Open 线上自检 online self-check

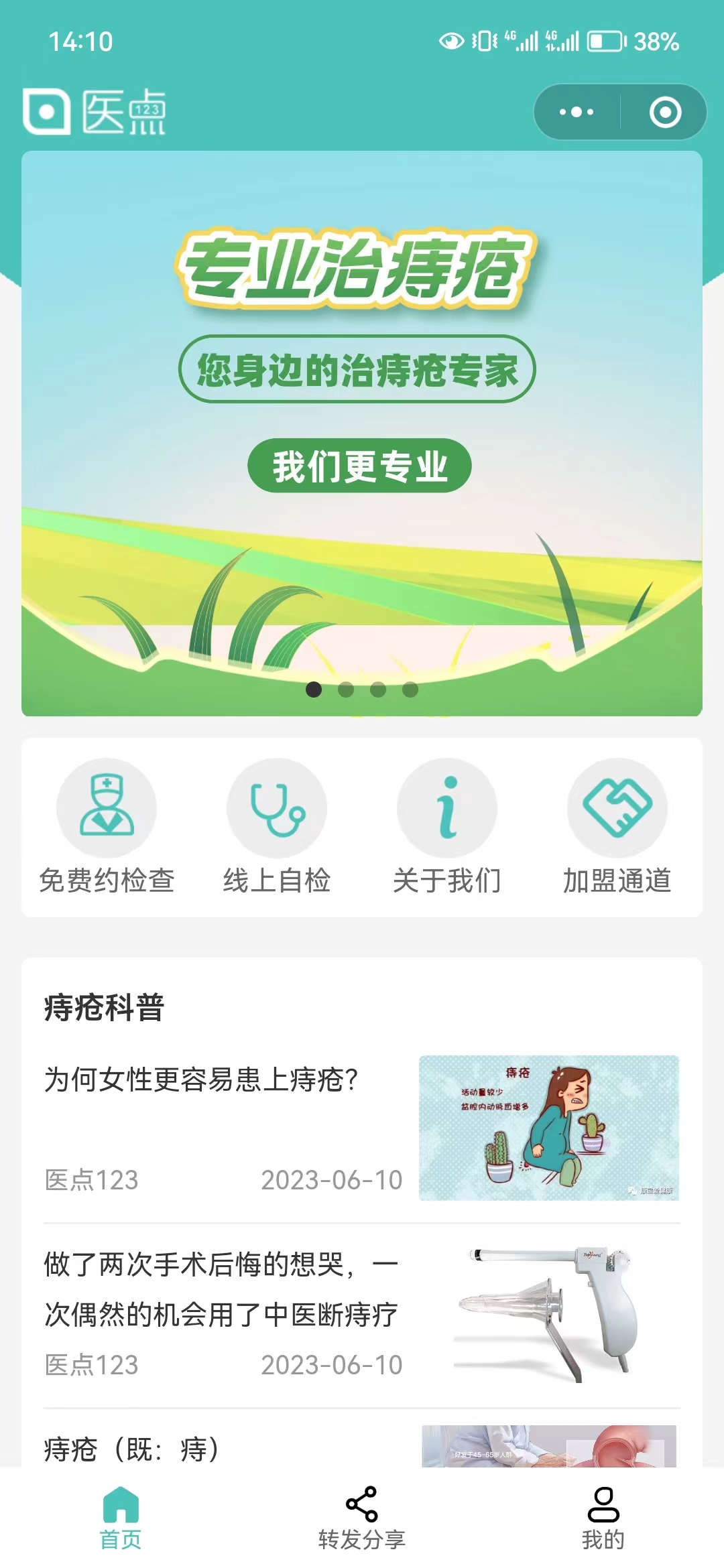[x=277, y=827]
